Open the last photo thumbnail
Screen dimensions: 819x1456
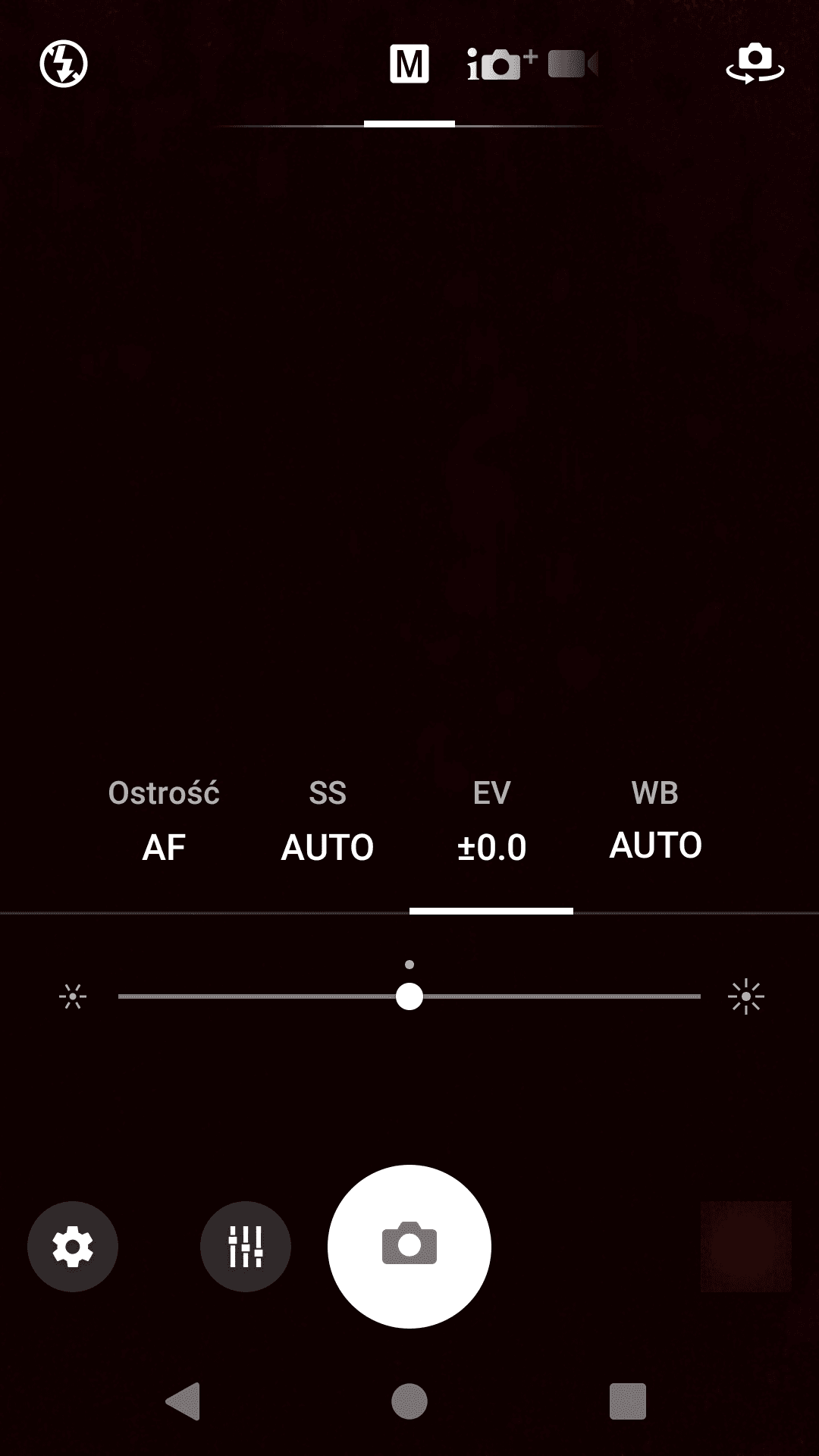pyautogui.click(x=746, y=1247)
